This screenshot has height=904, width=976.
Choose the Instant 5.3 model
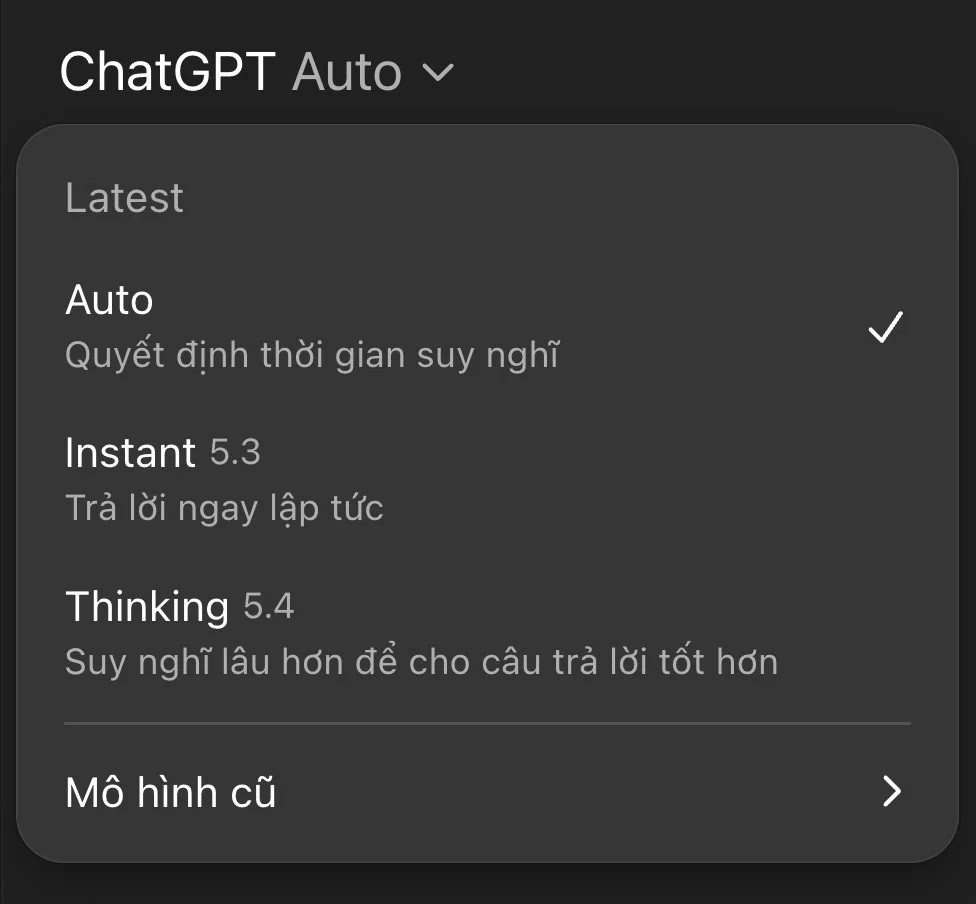tap(225, 480)
